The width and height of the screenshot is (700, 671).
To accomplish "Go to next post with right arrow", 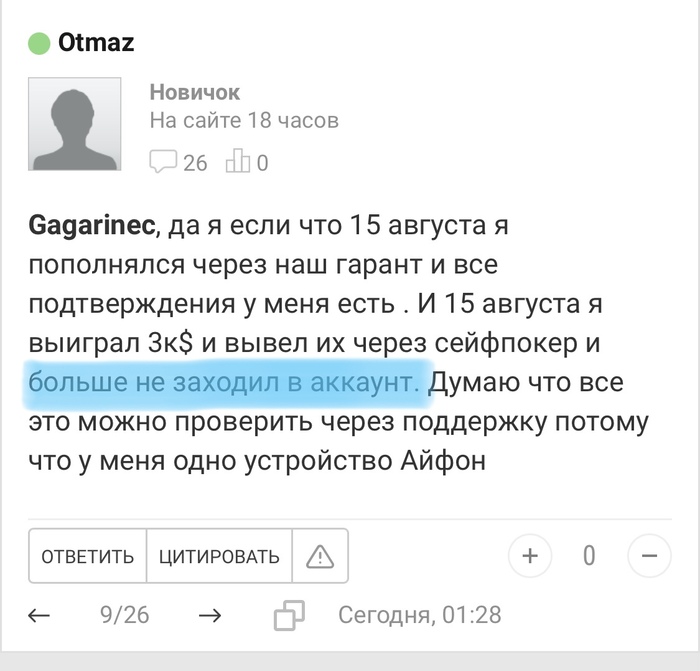I will tap(210, 615).
